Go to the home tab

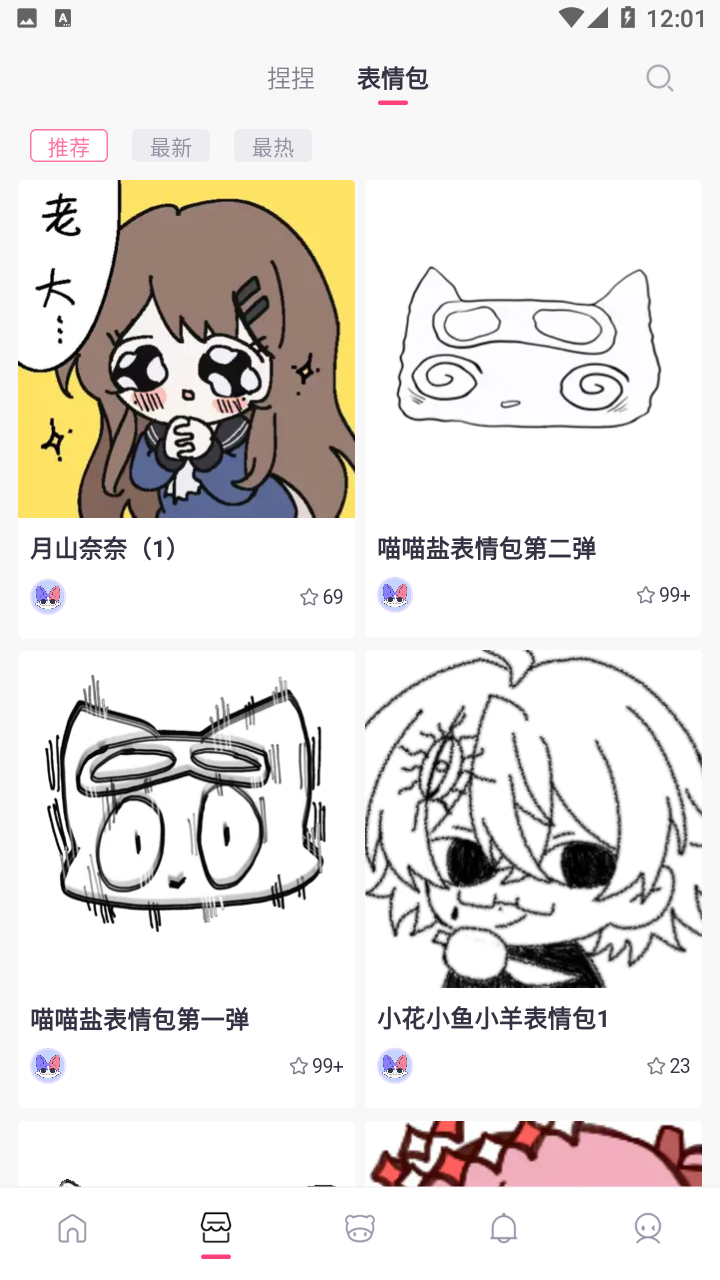pos(72,1228)
